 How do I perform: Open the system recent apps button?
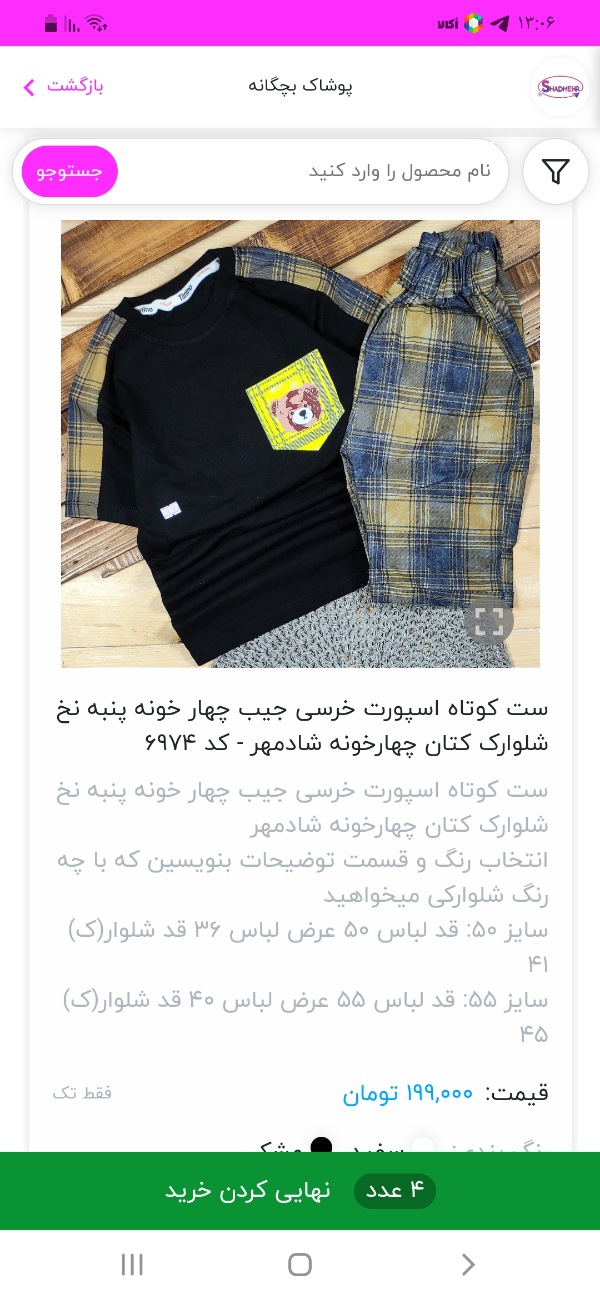tap(132, 1265)
